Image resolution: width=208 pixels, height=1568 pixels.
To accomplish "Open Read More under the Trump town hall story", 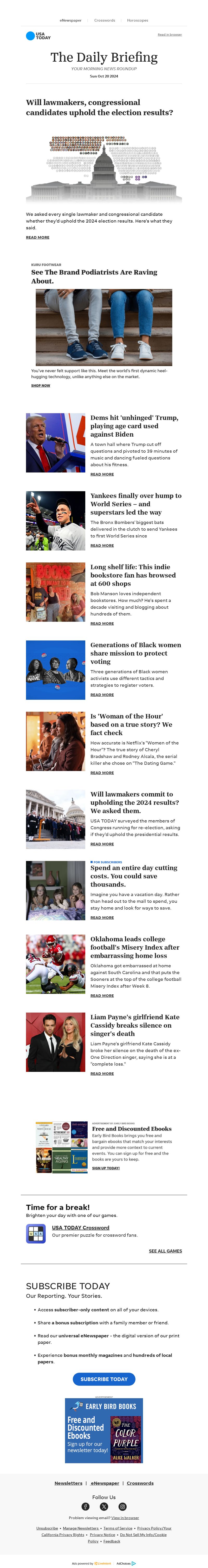I will click(102, 474).
